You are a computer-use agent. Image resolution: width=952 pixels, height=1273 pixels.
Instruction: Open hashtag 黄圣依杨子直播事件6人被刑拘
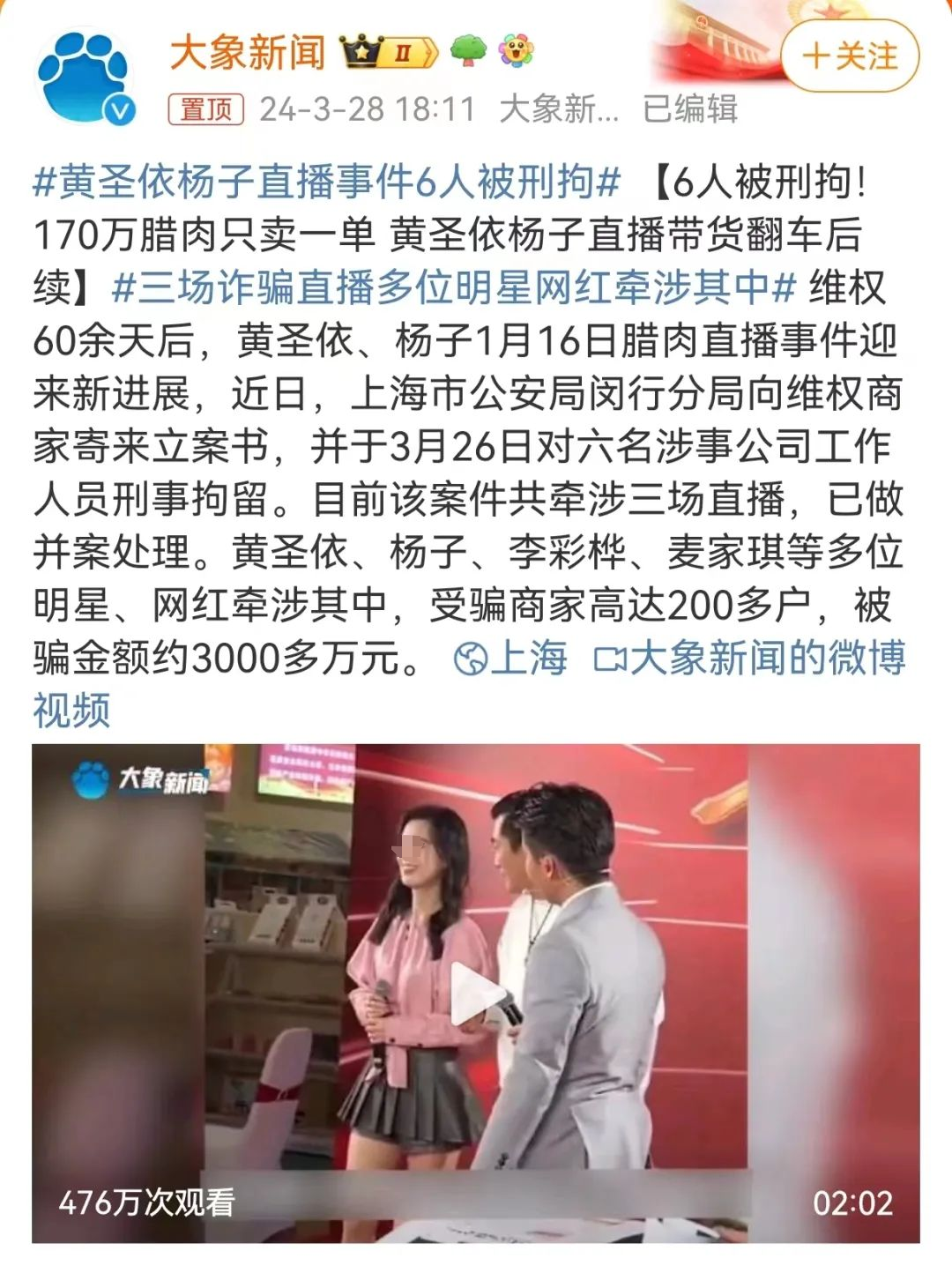[x=326, y=182]
